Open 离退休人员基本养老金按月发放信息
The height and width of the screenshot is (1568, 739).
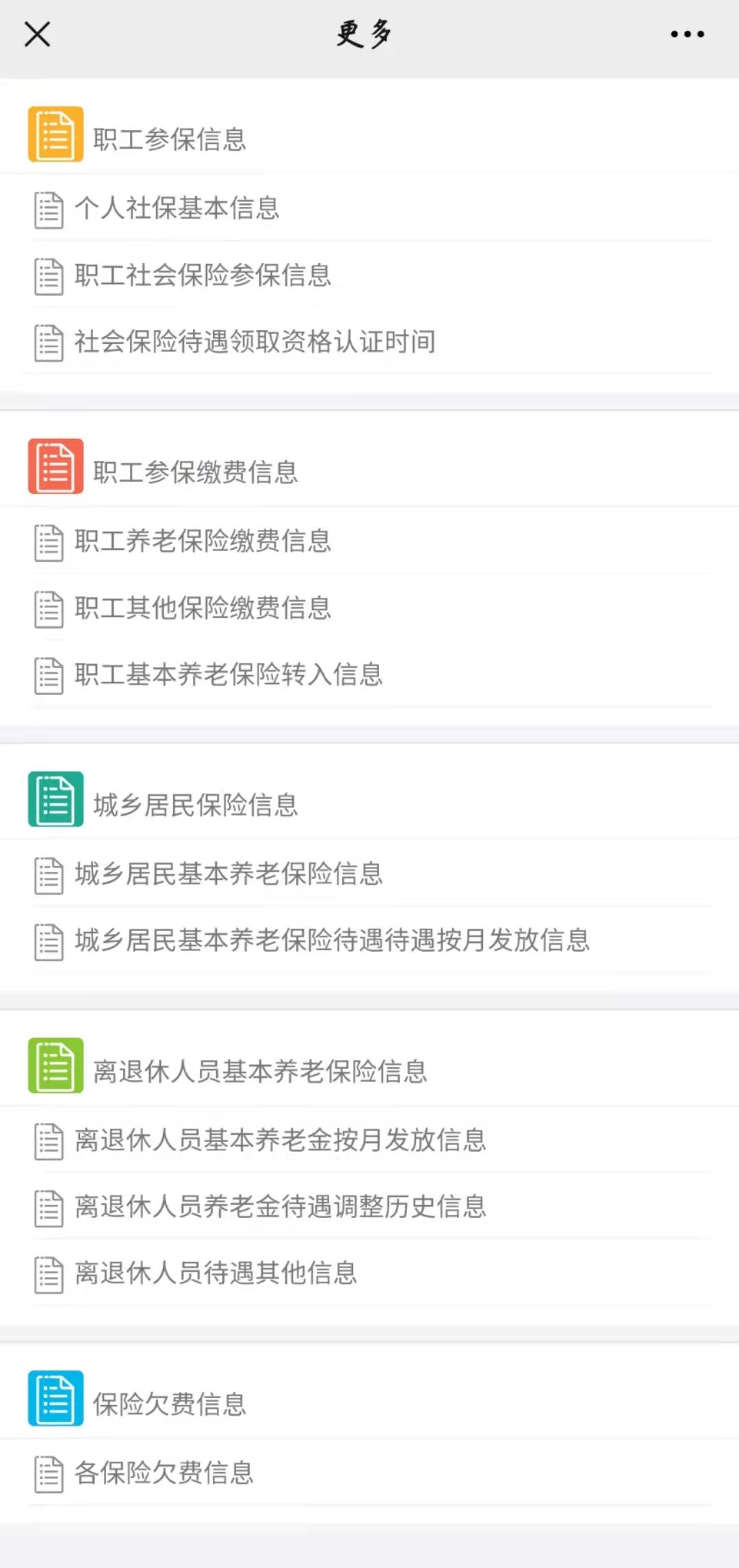(281, 1140)
